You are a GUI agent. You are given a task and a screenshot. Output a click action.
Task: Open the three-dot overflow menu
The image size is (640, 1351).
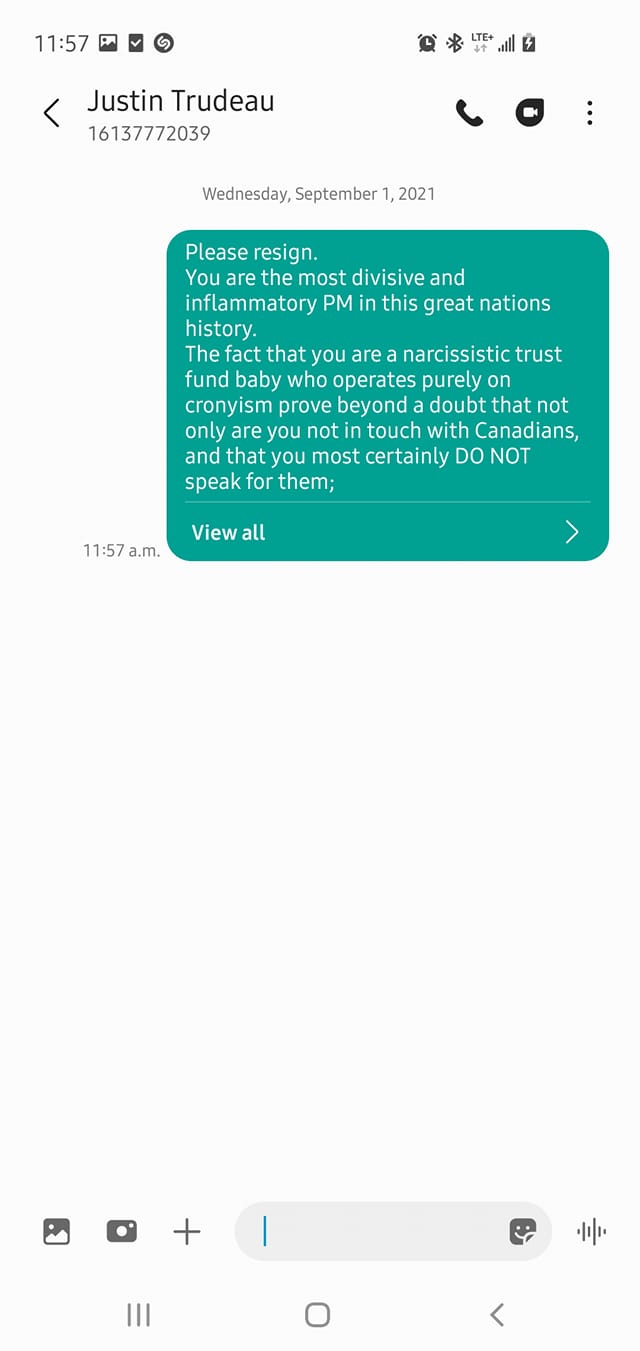[590, 113]
